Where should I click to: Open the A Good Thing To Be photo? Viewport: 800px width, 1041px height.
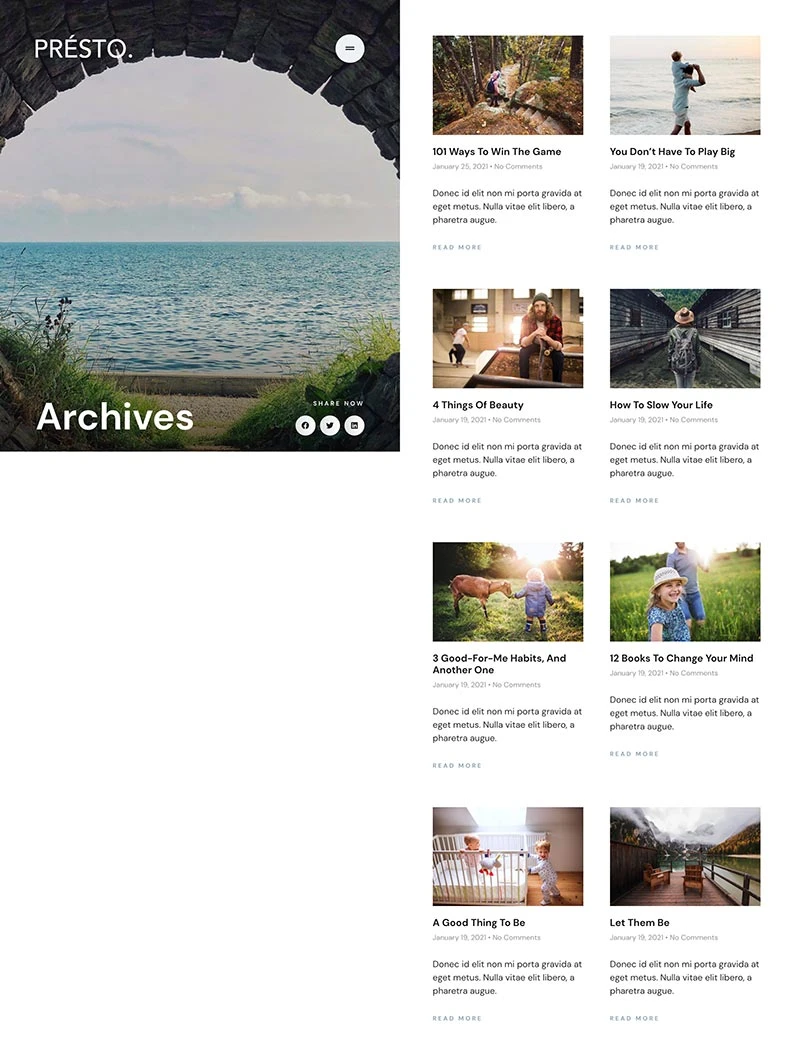507,856
